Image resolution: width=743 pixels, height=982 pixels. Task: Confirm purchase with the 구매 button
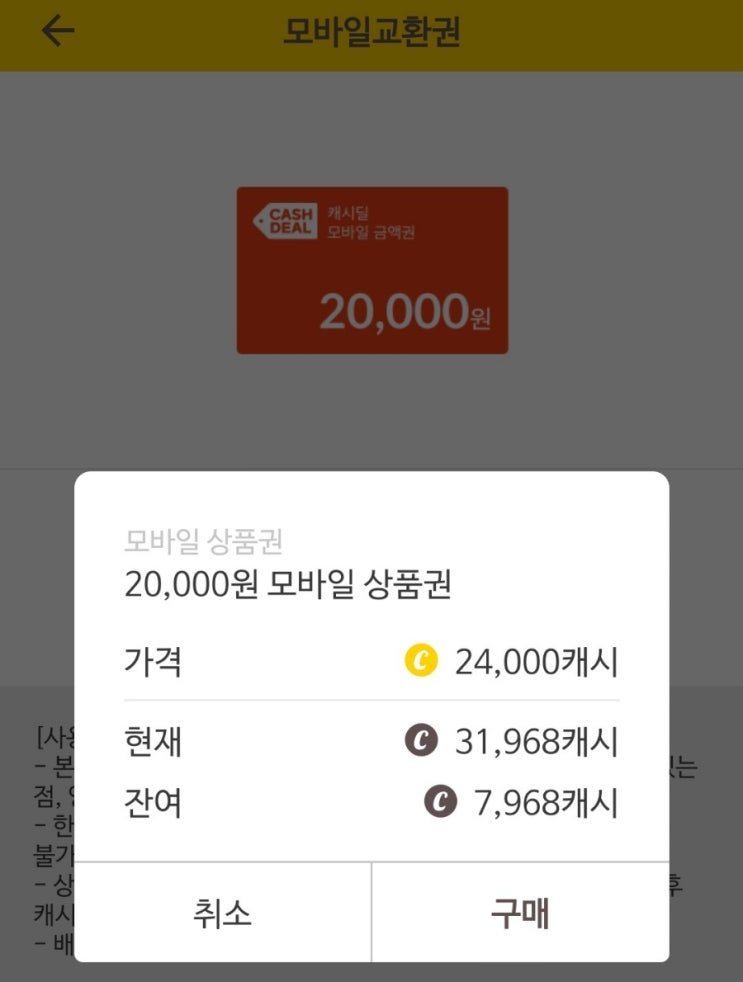point(521,912)
